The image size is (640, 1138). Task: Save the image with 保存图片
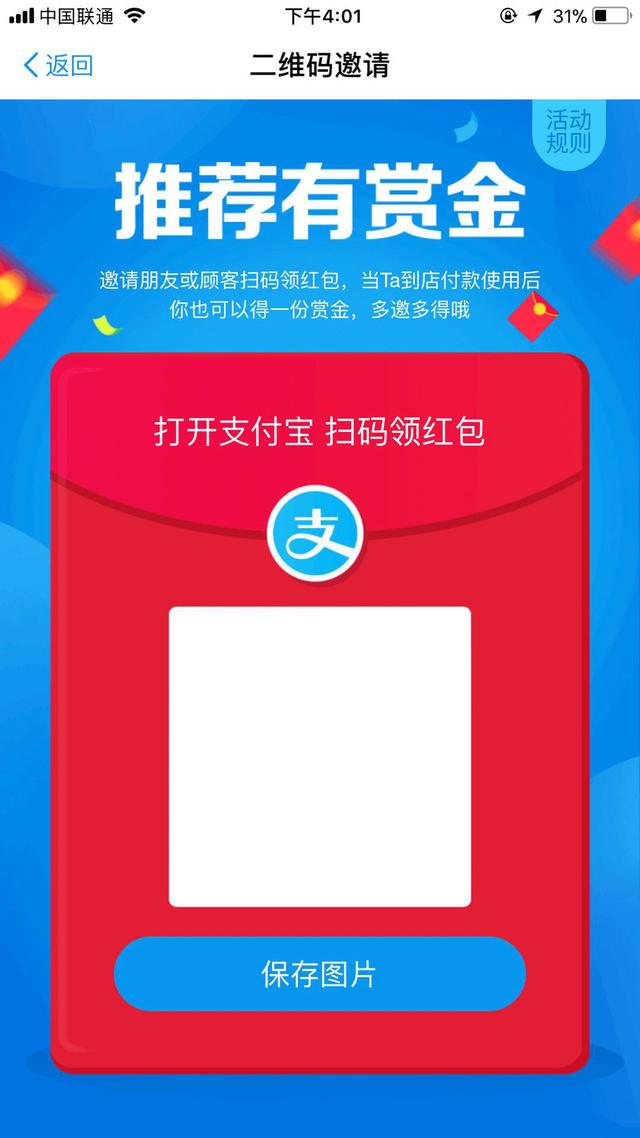pos(319,974)
